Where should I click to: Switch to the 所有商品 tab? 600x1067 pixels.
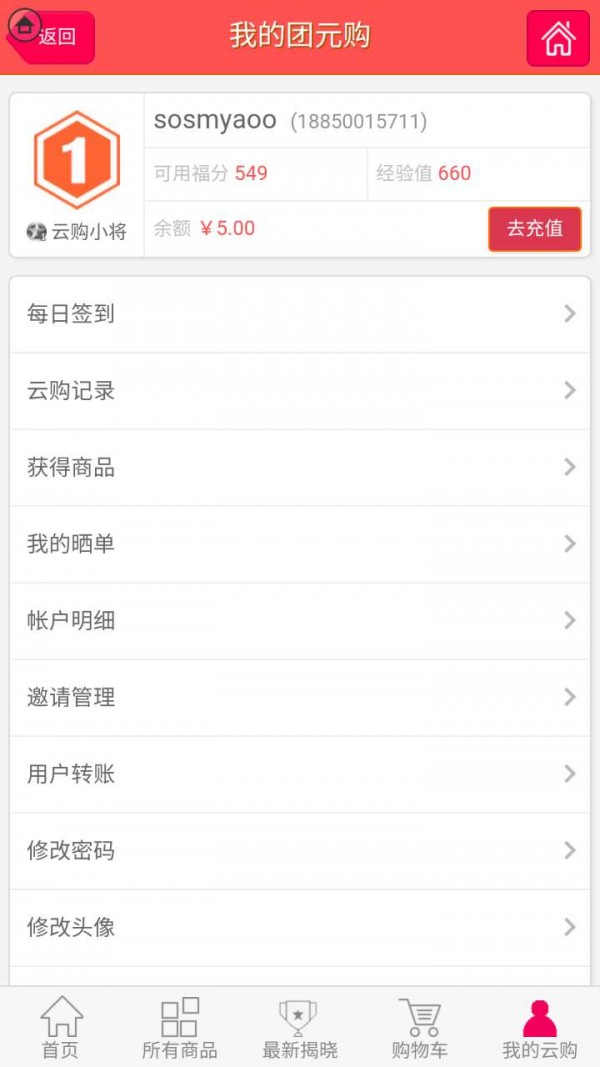point(180,1027)
